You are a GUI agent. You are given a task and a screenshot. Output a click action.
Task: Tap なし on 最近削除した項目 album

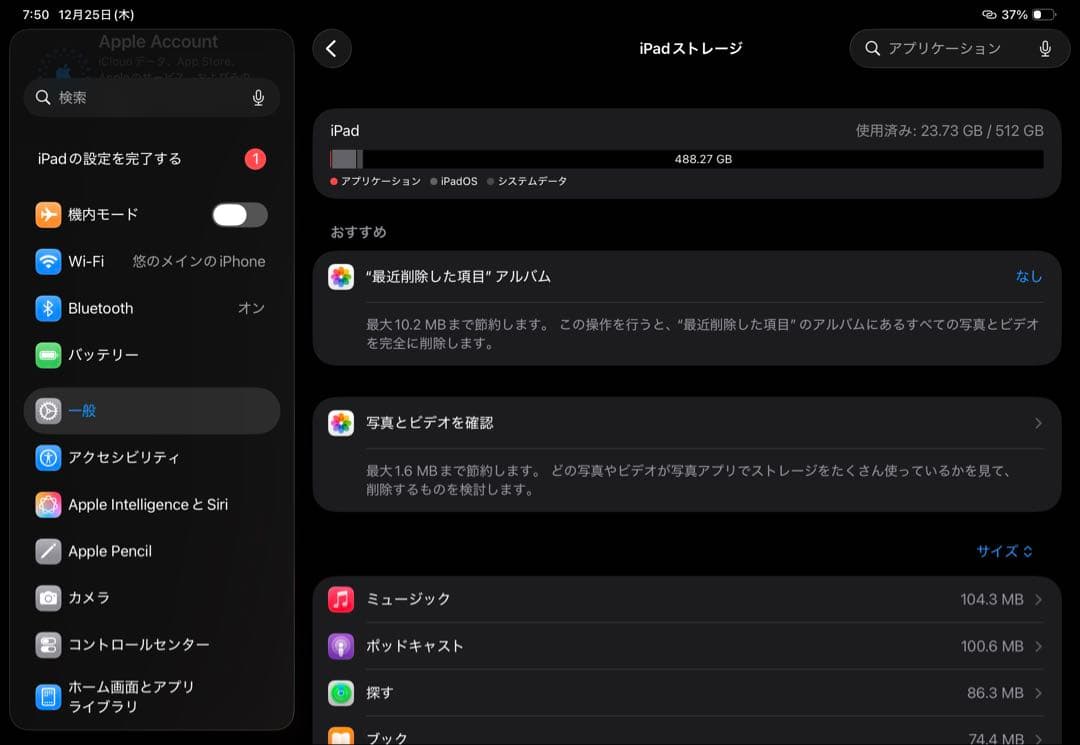tap(1028, 277)
